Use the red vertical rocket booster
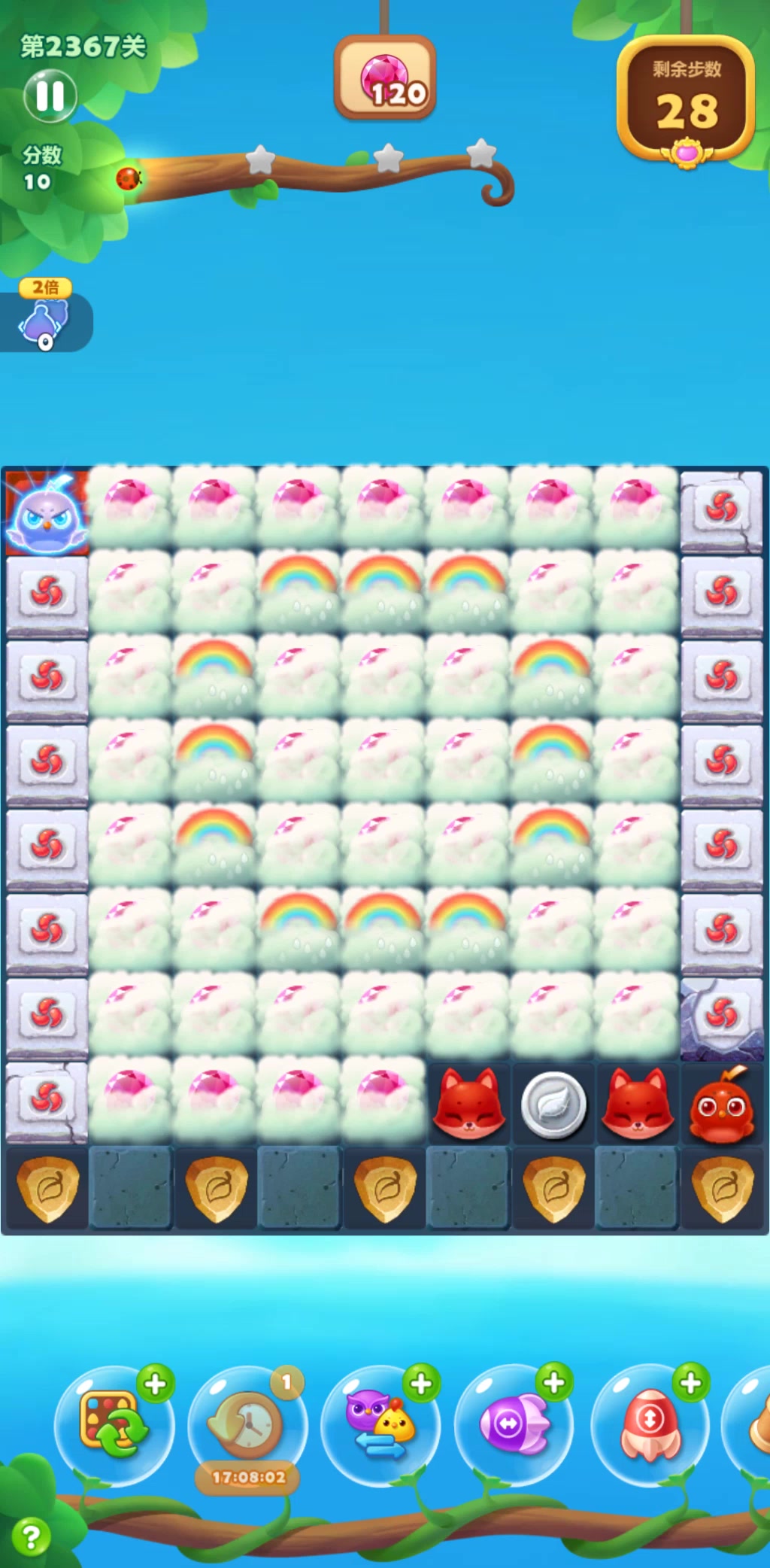 click(x=650, y=1424)
